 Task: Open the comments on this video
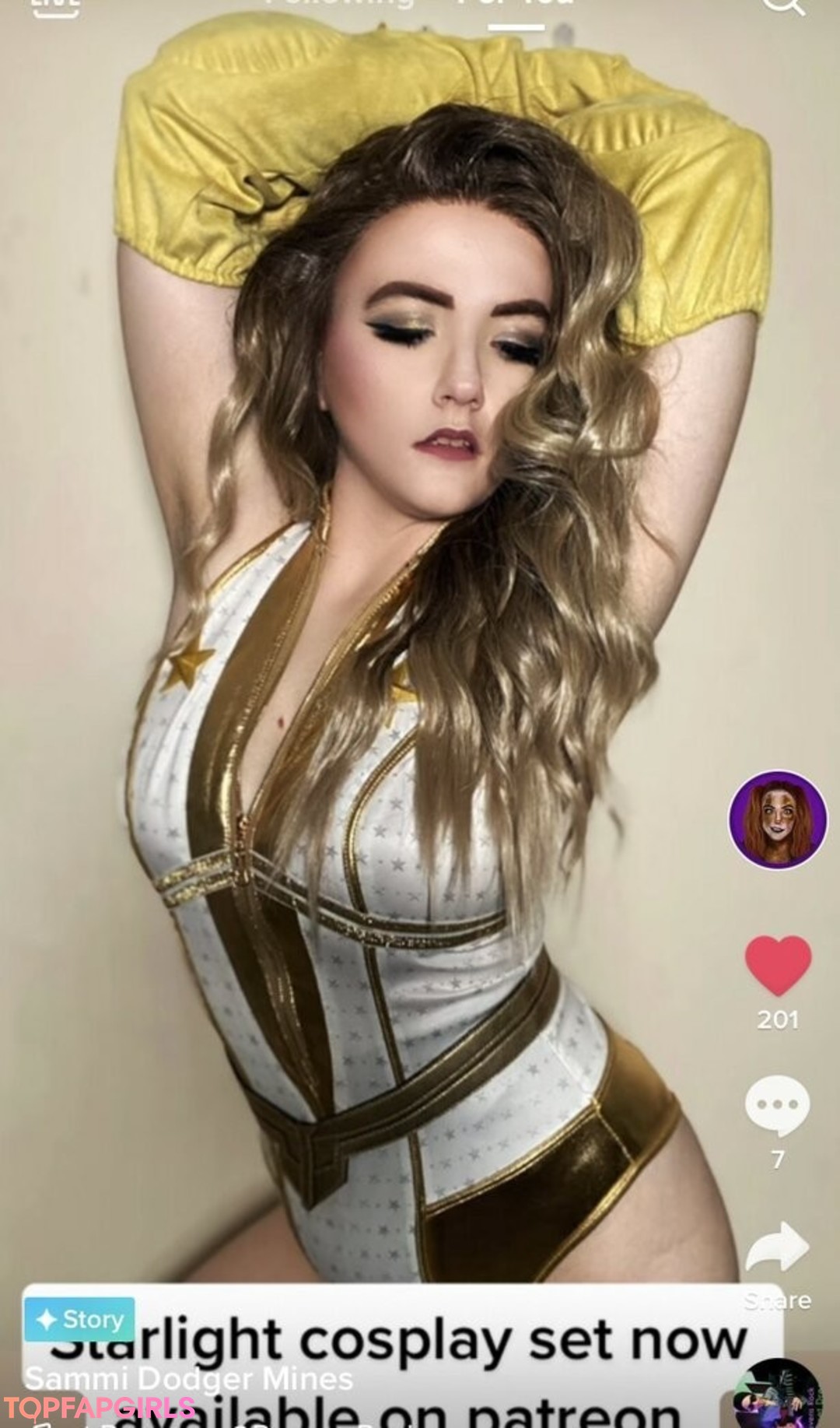(777, 1104)
